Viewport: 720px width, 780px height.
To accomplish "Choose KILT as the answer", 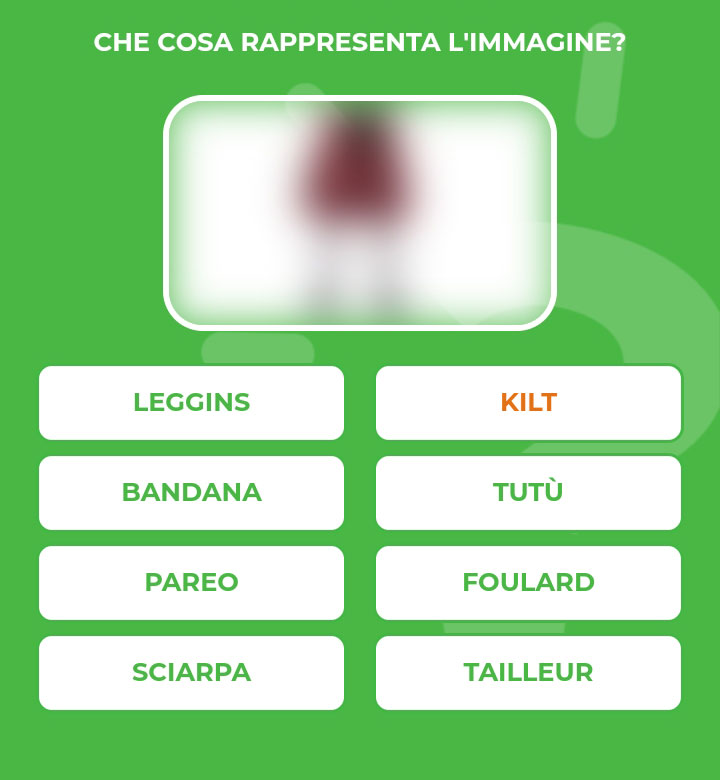I will tap(528, 403).
